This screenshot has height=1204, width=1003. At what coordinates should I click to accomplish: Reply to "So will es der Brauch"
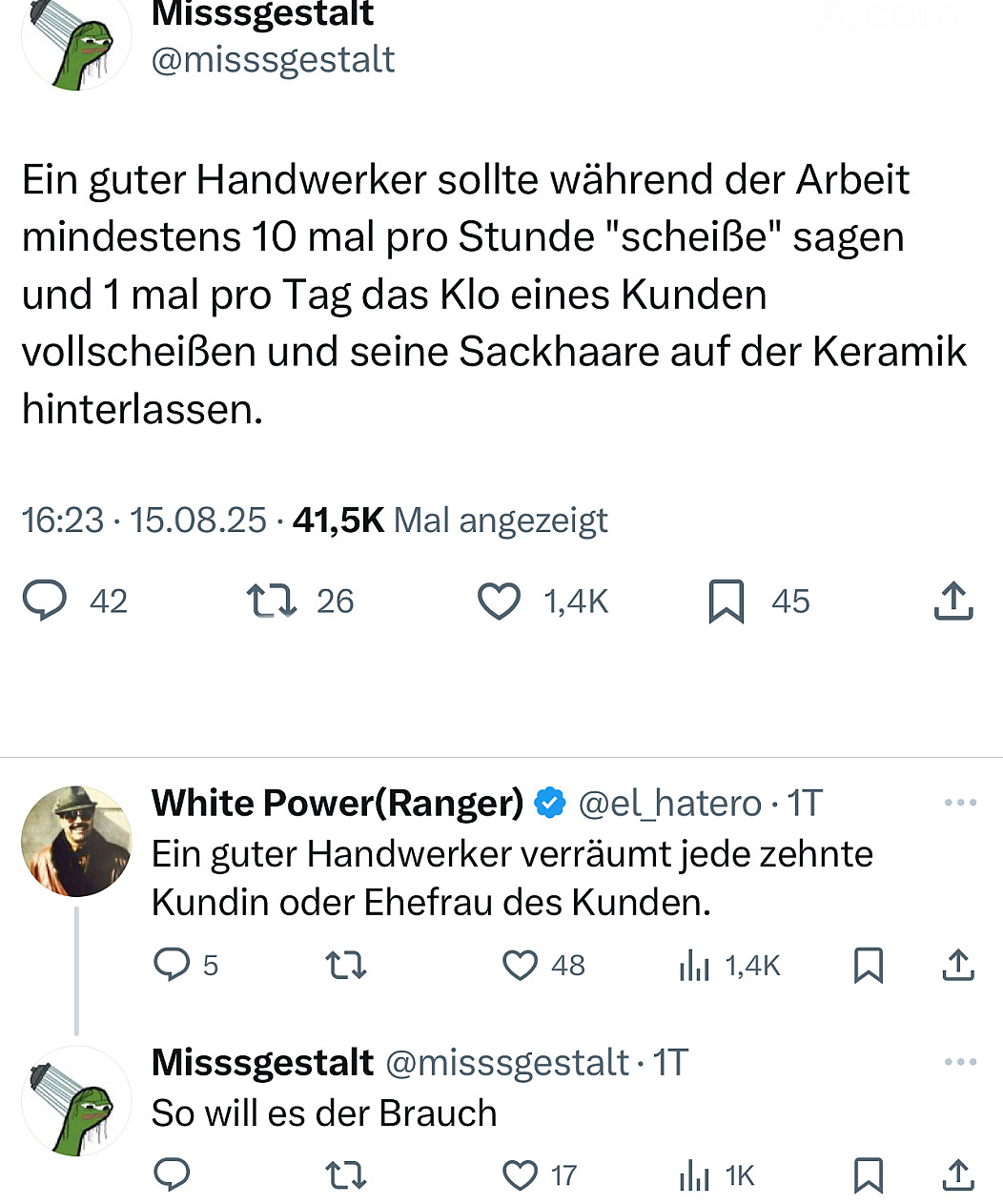pos(173,1175)
